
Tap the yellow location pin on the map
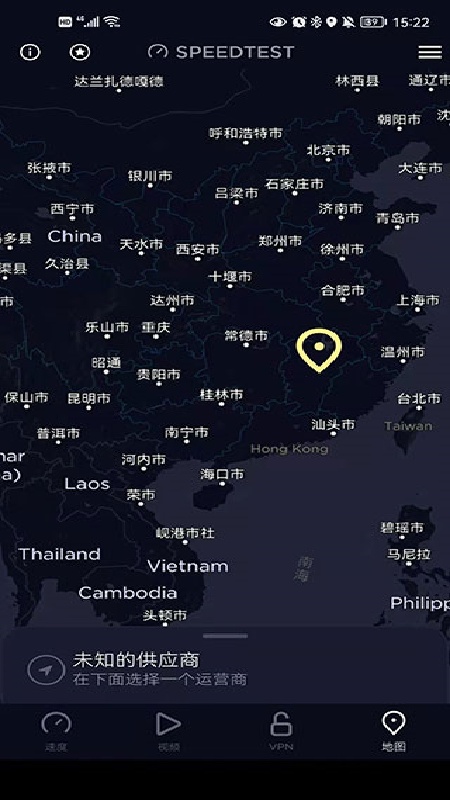319,350
